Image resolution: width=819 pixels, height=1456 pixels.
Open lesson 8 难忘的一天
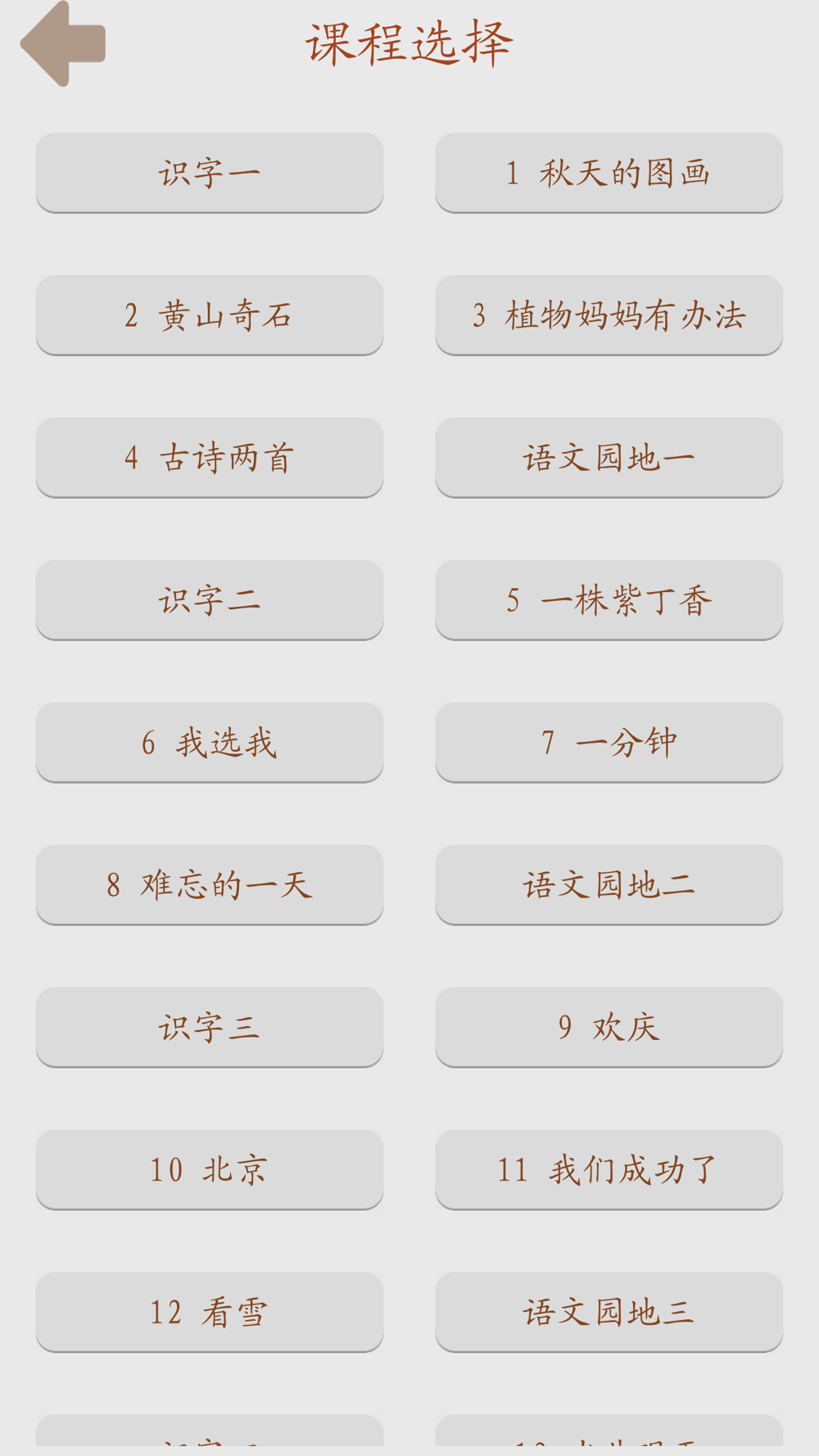(210, 885)
